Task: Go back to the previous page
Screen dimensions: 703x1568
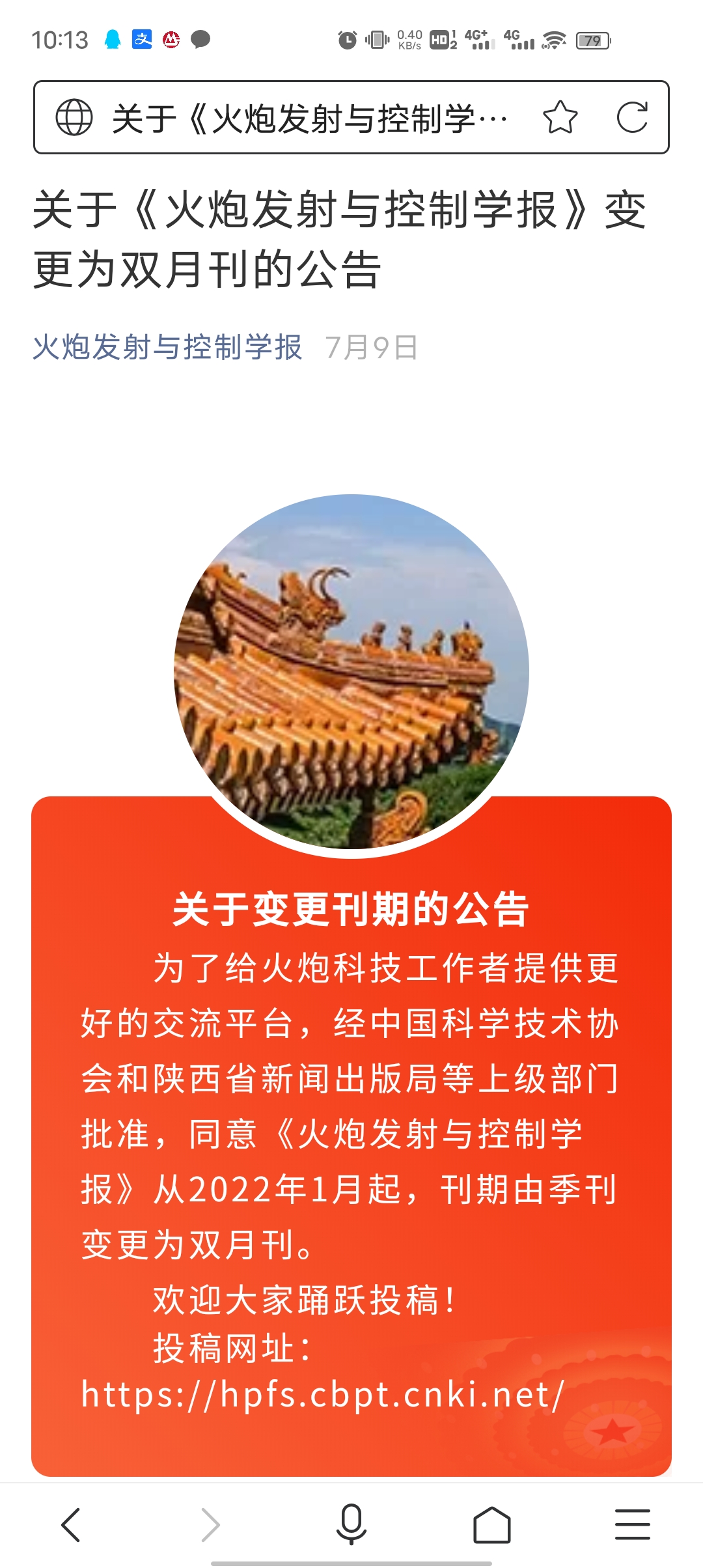Action: tap(70, 1524)
